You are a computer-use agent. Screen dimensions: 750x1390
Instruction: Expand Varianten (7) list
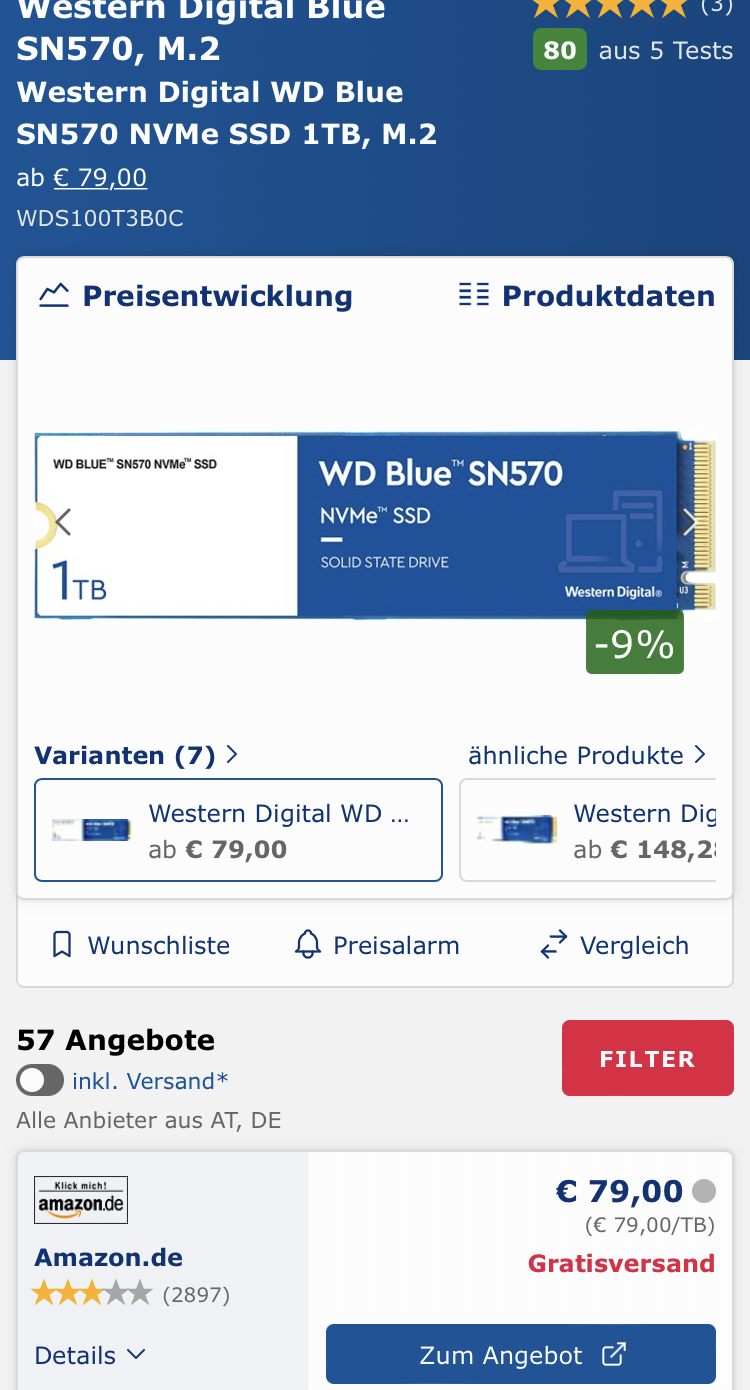coord(136,755)
